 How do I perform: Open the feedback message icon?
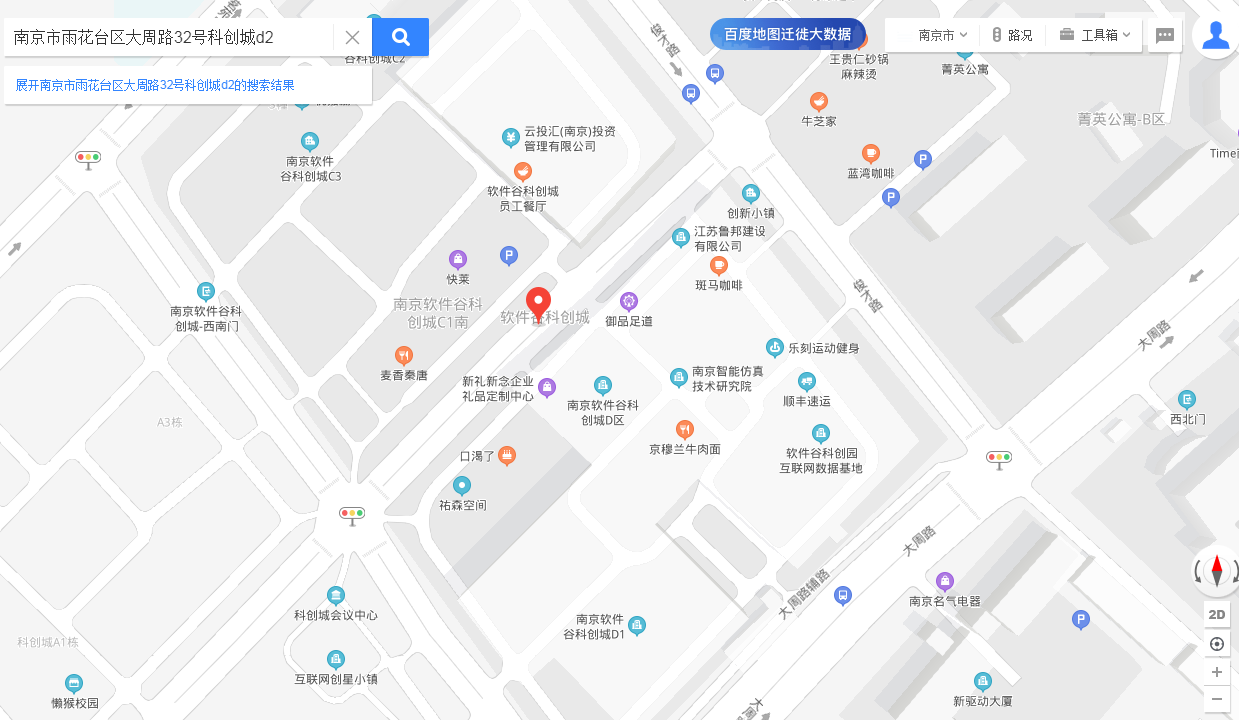click(1164, 35)
